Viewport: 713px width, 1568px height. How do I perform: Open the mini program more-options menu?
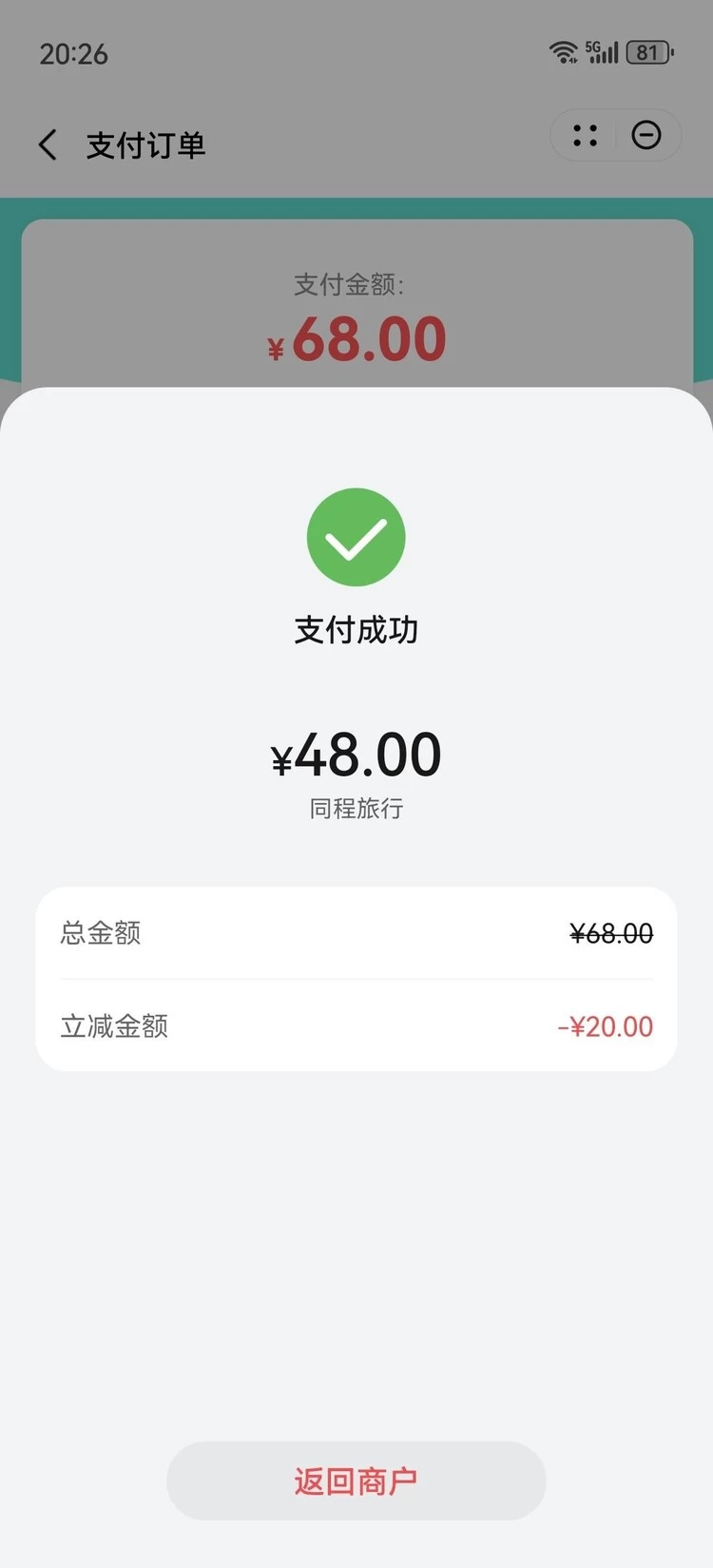(586, 136)
